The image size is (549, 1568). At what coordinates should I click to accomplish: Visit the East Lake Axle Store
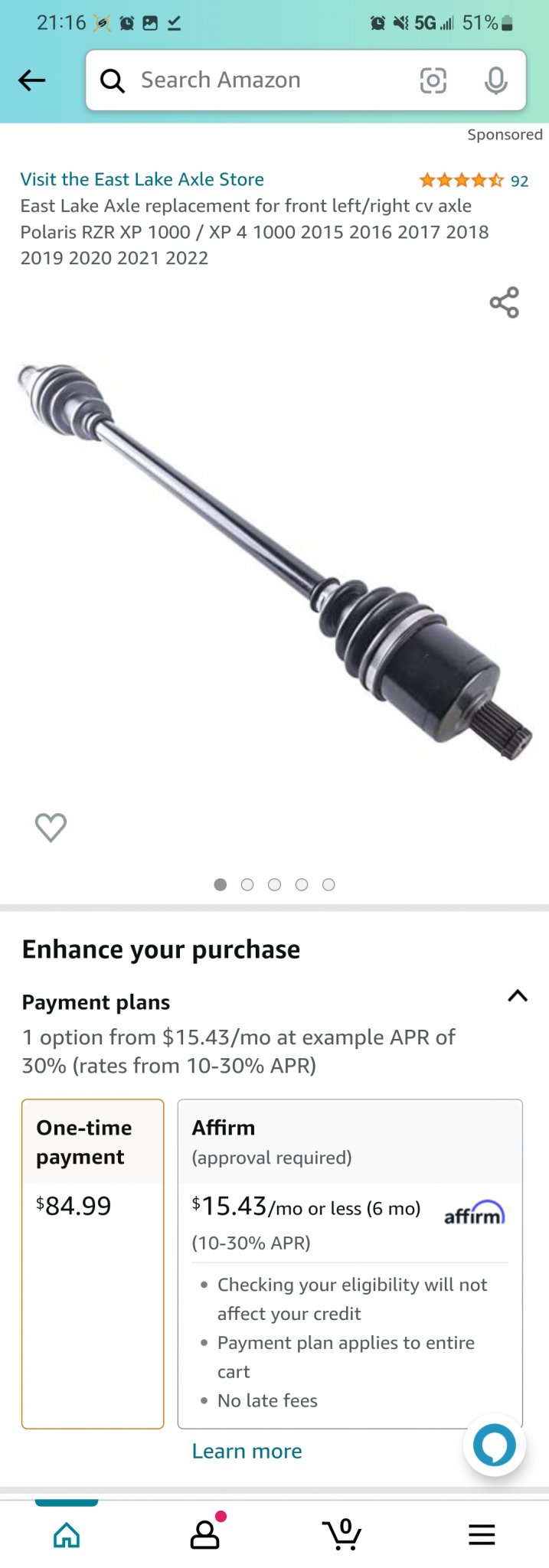point(142,179)
